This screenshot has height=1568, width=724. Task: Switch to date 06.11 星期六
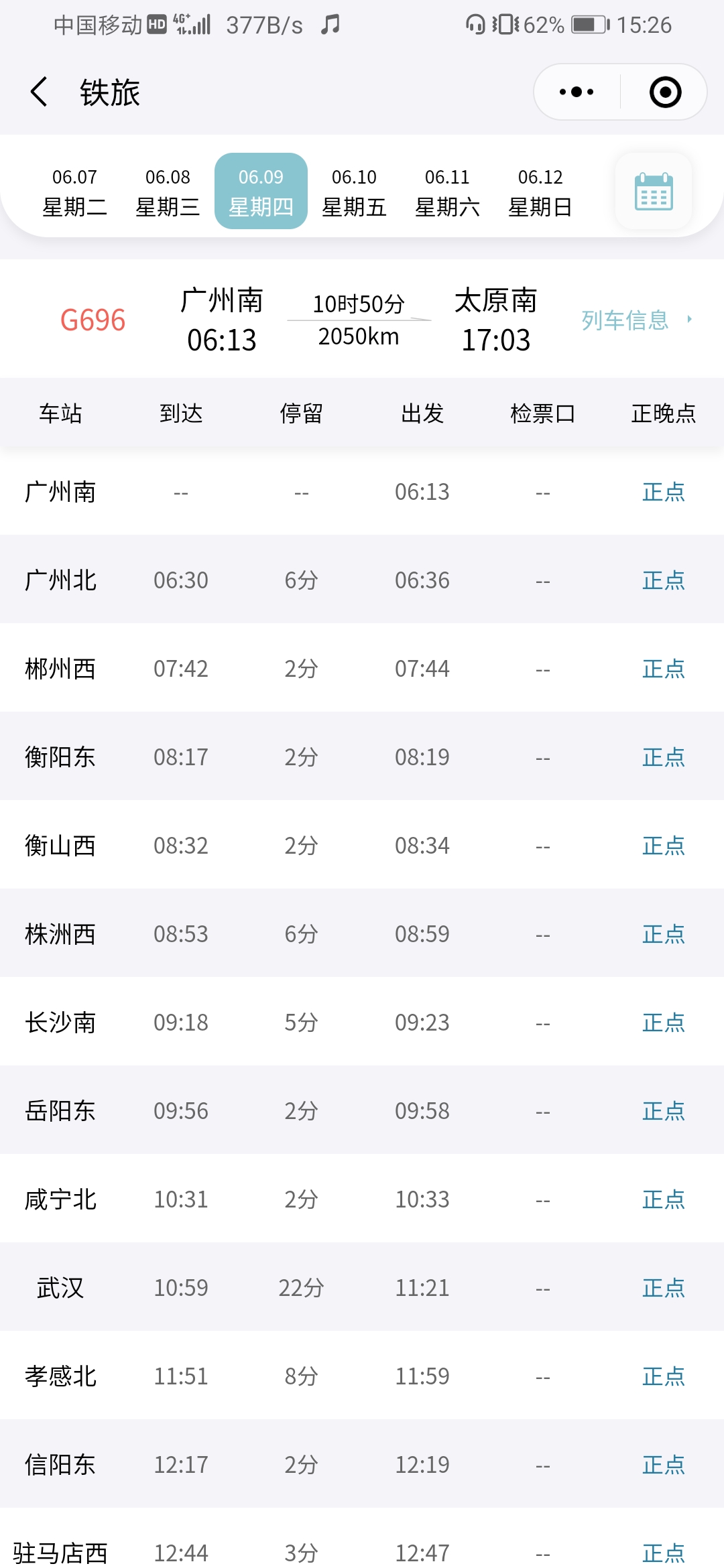[447, 192]
